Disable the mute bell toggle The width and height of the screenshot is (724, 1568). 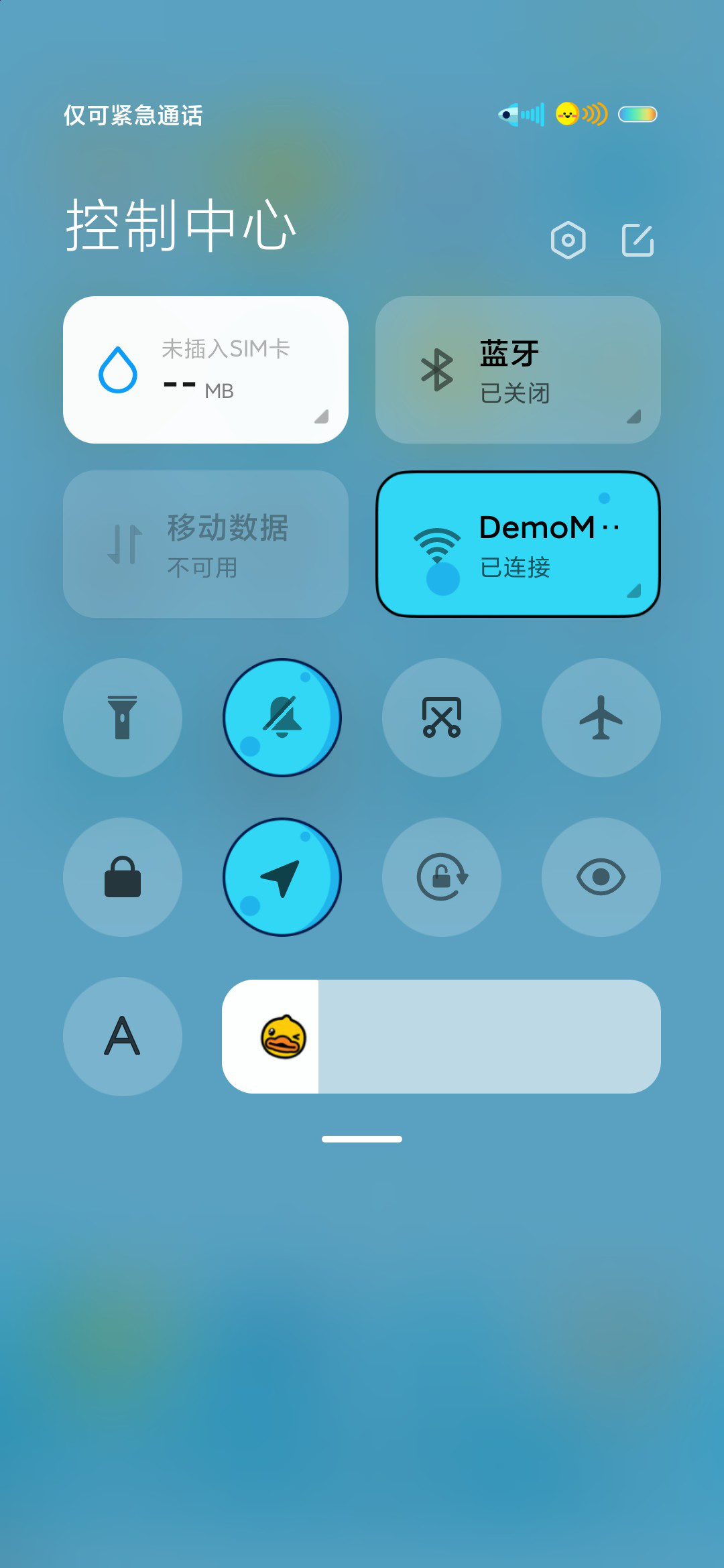[x=282, y=718]
